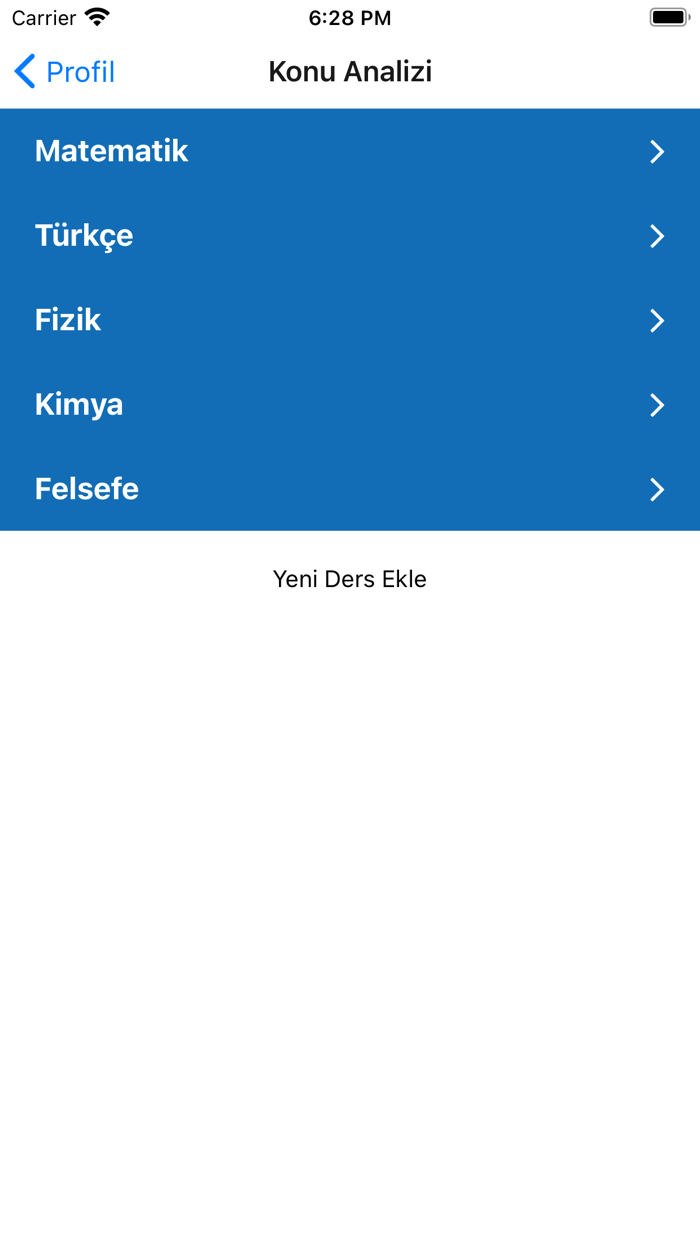Open Felsefe subject

pyautogui.click(x=350, y=489)
